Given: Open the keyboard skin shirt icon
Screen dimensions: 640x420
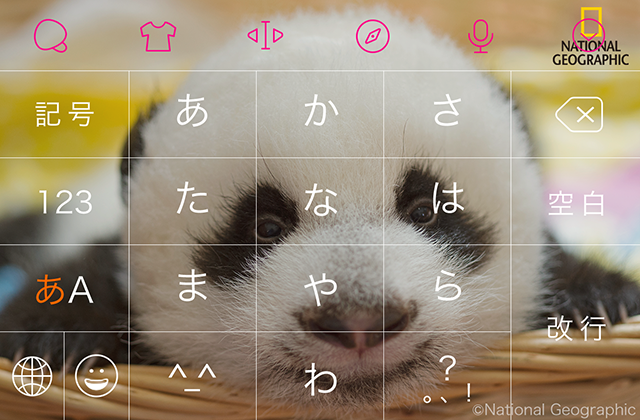Looking at the screenshot, I should 158,35.
